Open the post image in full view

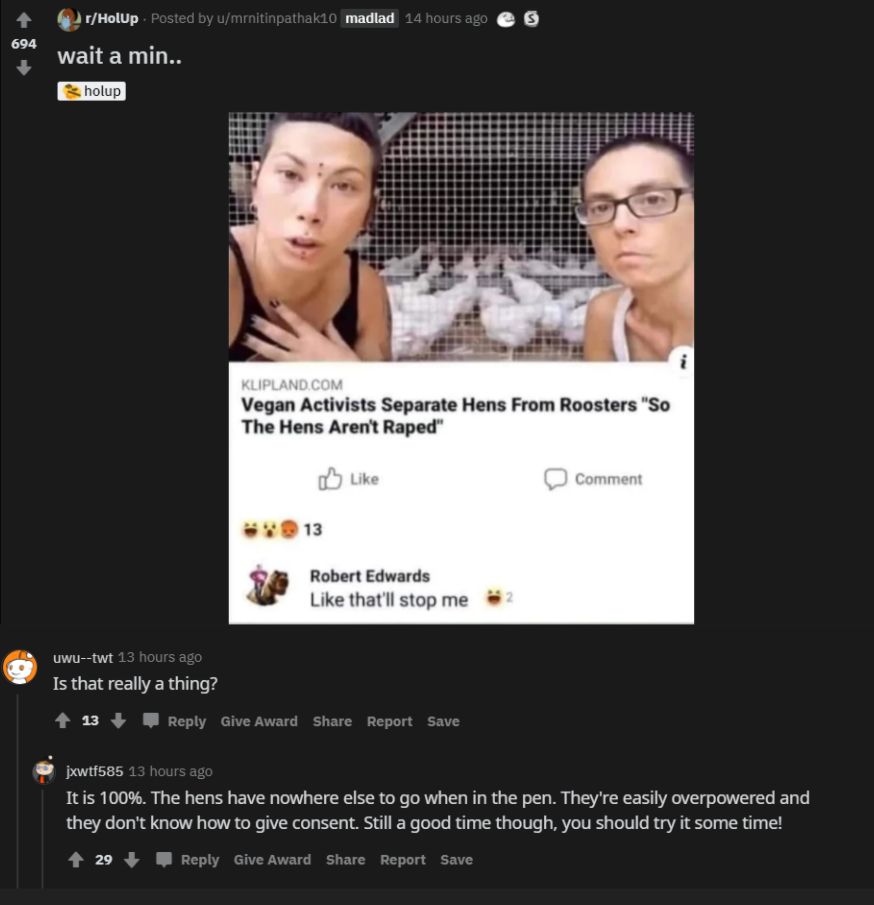point(461,367)
